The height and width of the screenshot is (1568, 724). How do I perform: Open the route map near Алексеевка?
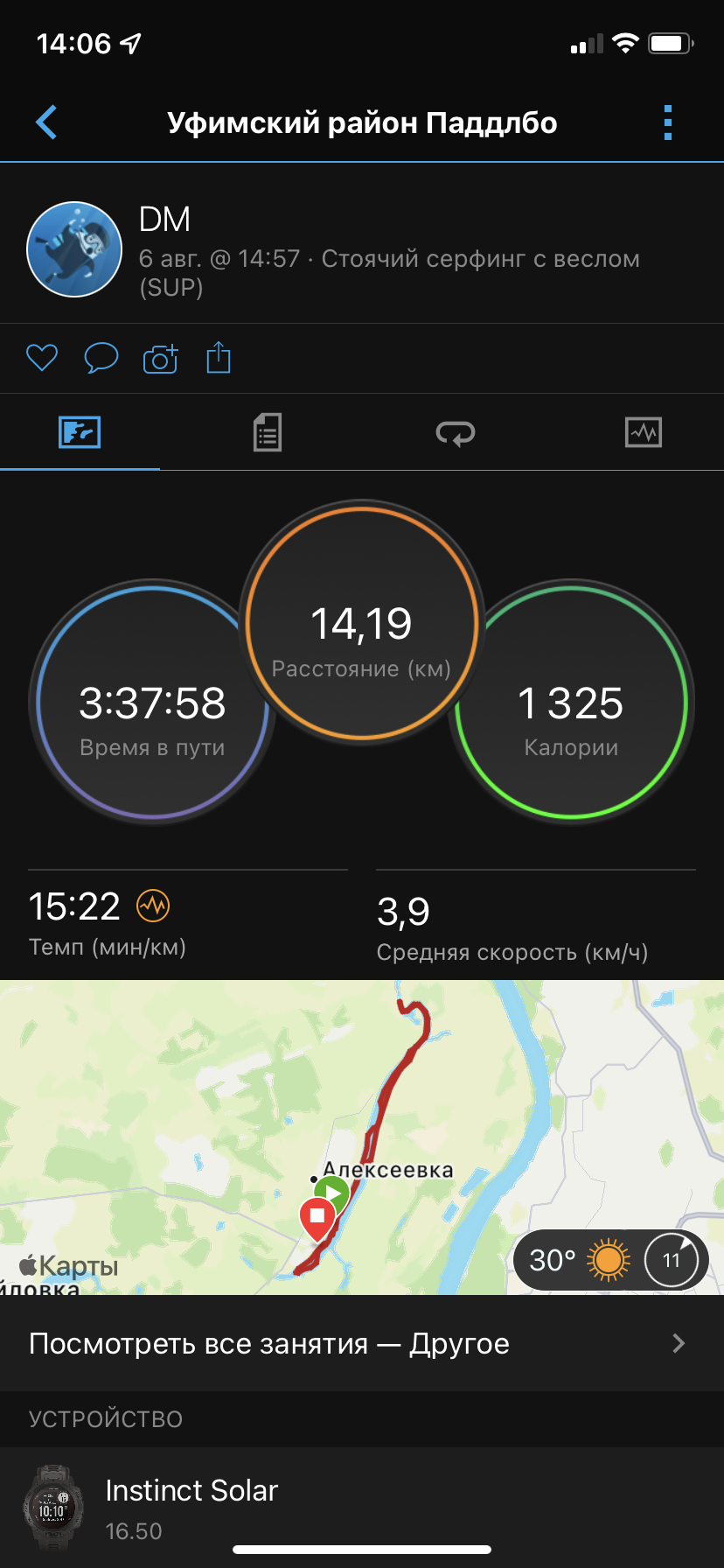pos(362,1137)
